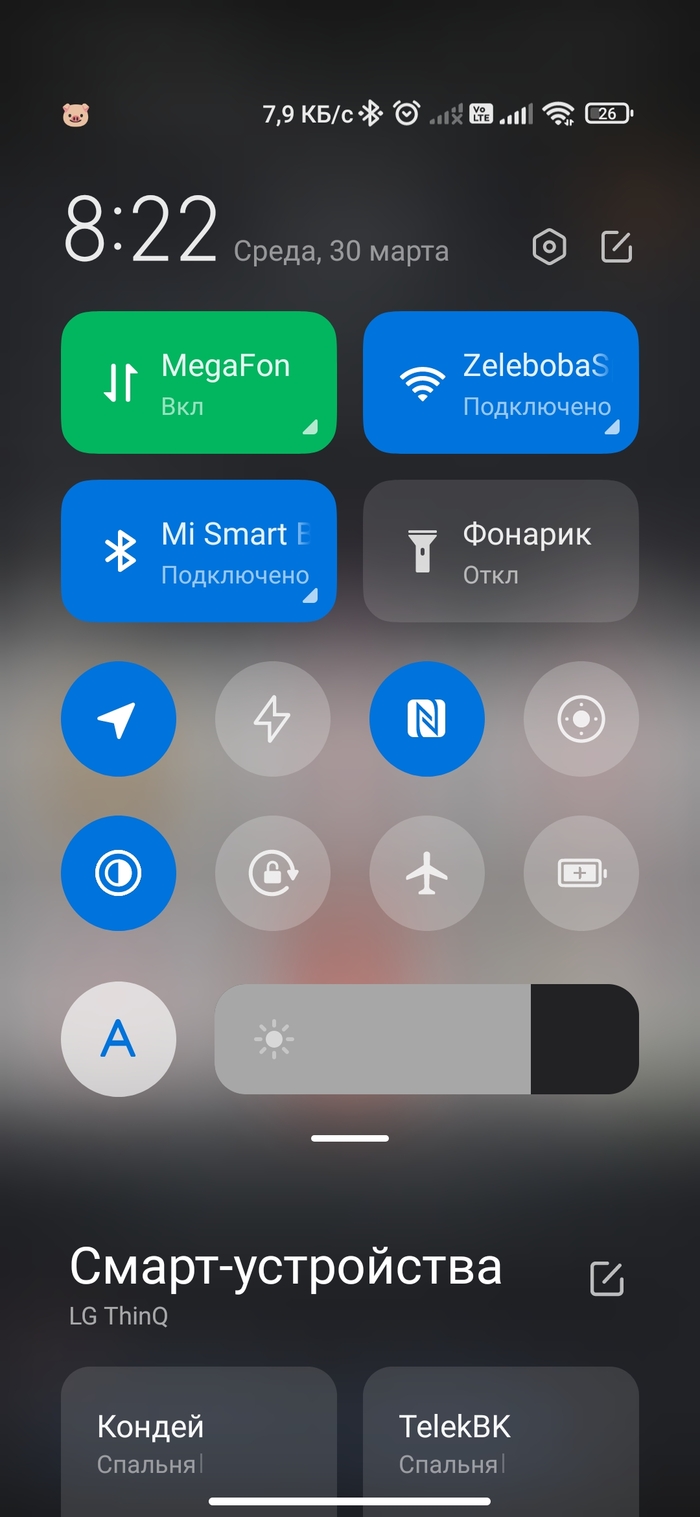
Task: Disable the location arrow toggle
Action: tap(118, 719)
